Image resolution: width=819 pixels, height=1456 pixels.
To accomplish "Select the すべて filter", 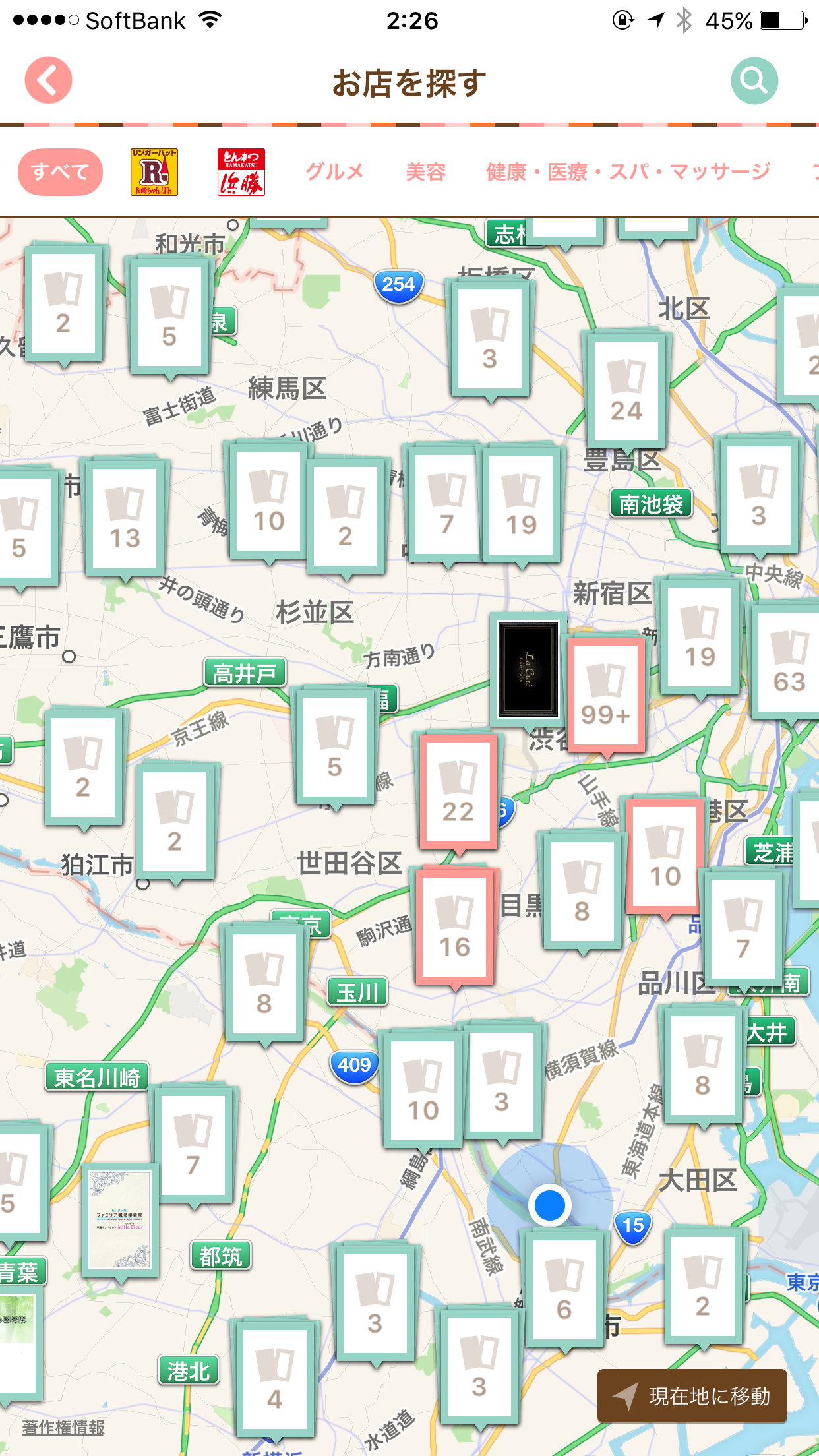I will pos(60,172).
